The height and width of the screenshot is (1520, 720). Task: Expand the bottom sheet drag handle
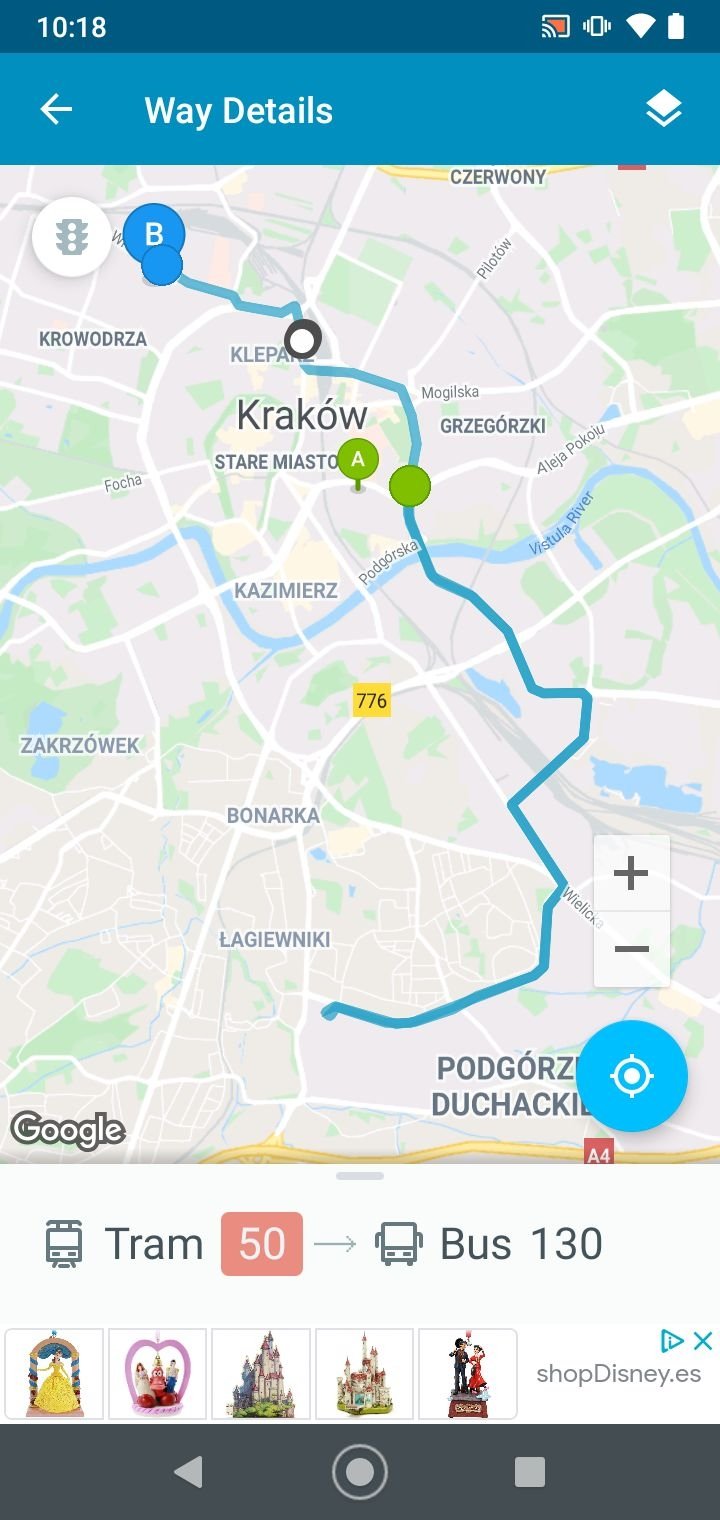click(360, 1176)
